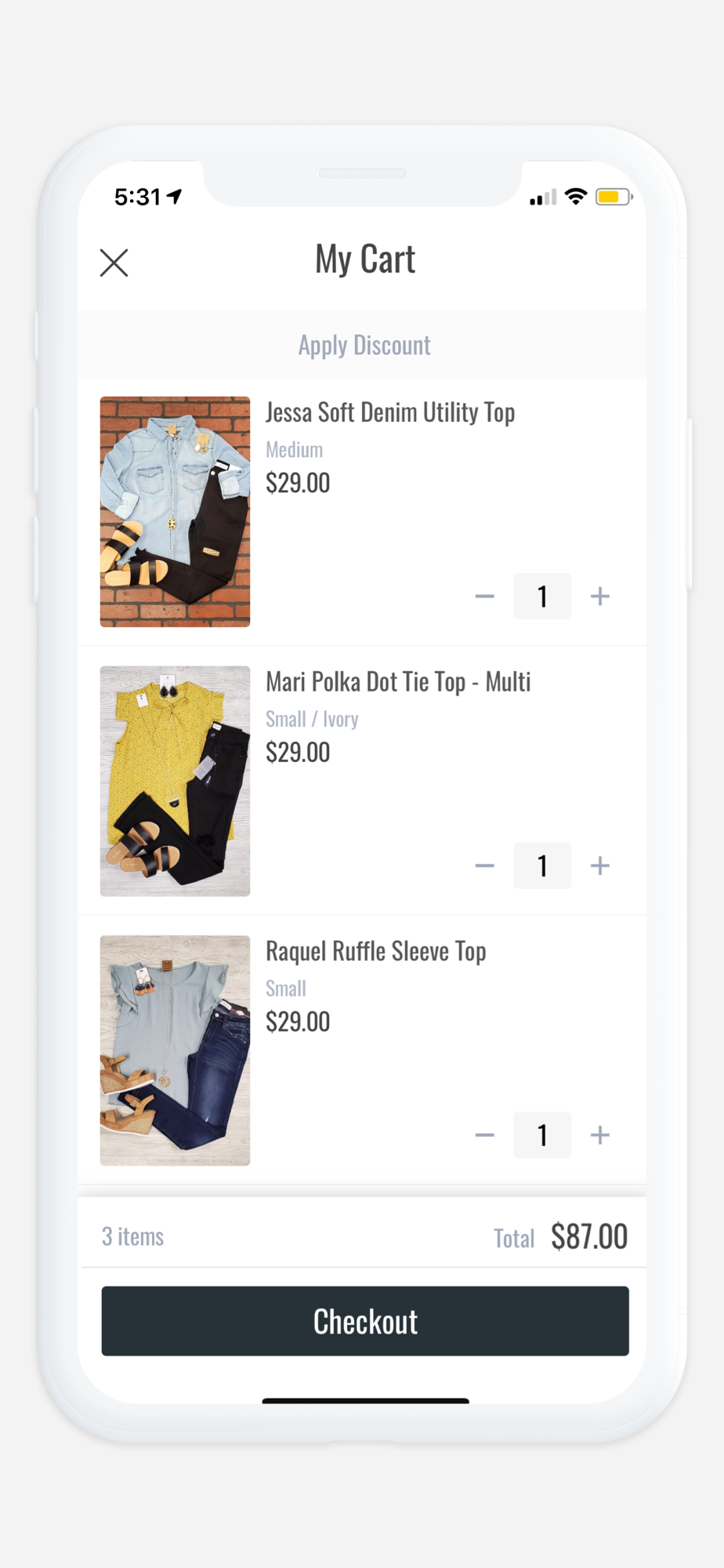Add one more Raquel Ruffle Sleeve Top
Image resolution: width=724 pixels, height=1568 pixels.
click(600, 1135)
